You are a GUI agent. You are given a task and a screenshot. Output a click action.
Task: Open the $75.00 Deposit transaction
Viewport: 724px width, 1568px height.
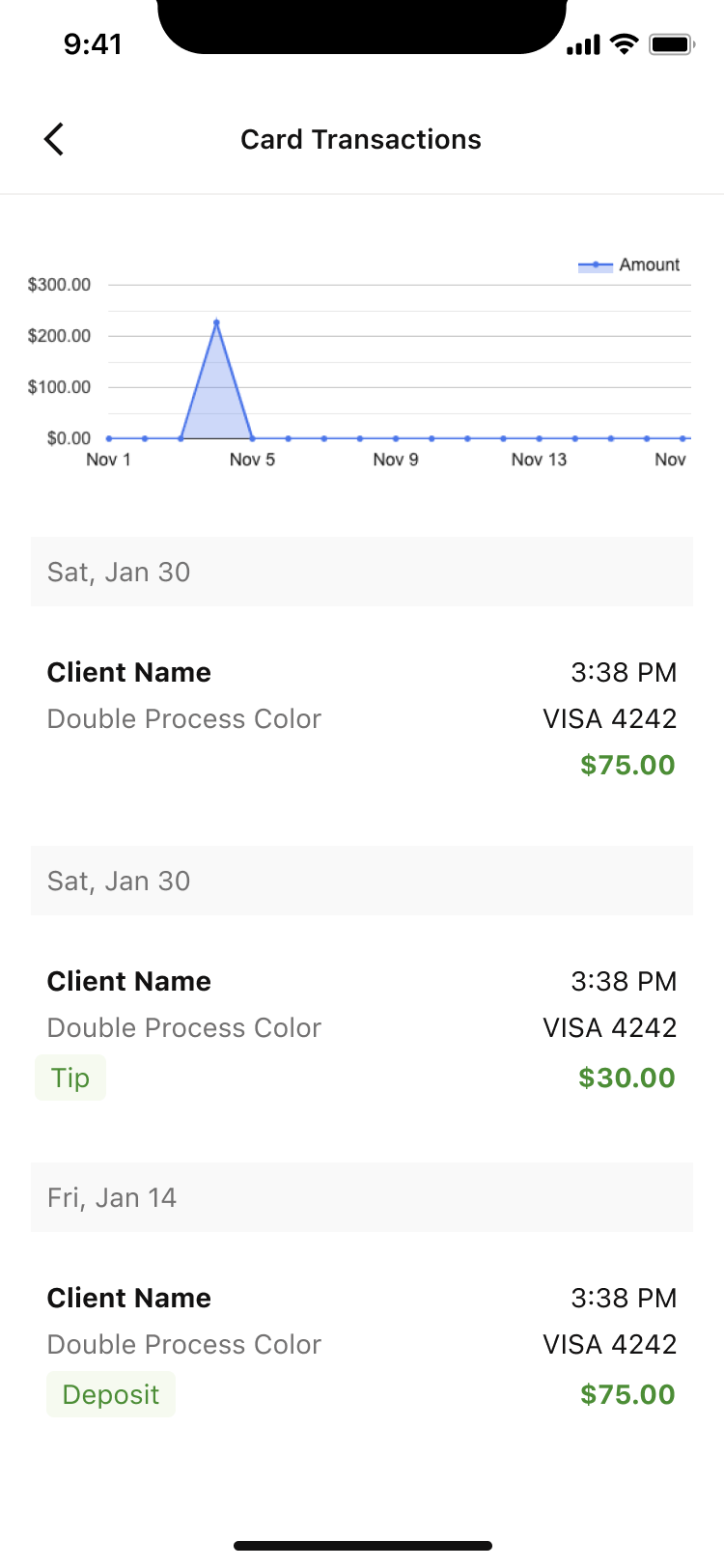click(361, 1346)
